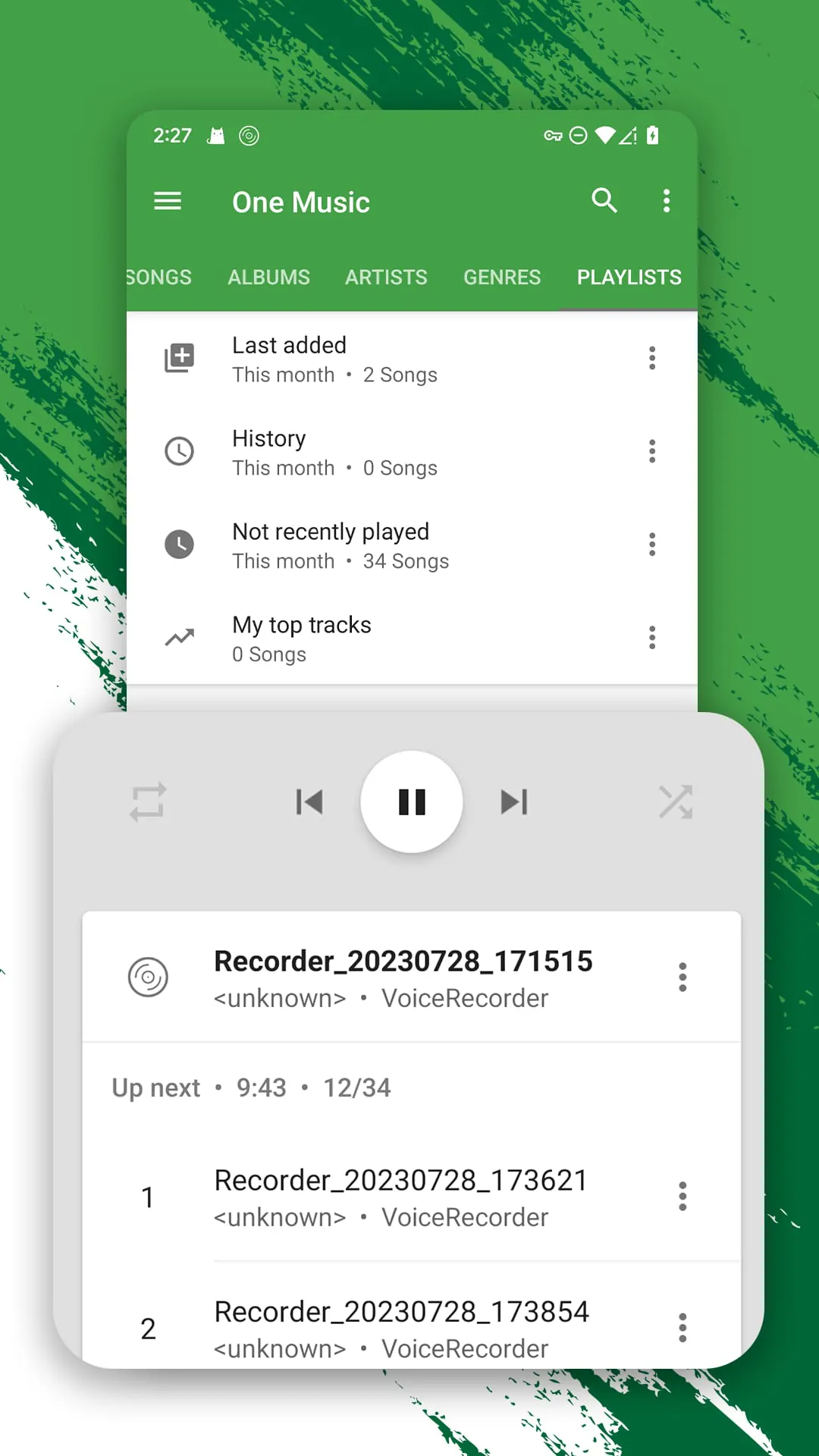Click the album art icon for Recorder_20230728_171515
The height and width of the screenshot is (1456, 819).
click(149, 978)
